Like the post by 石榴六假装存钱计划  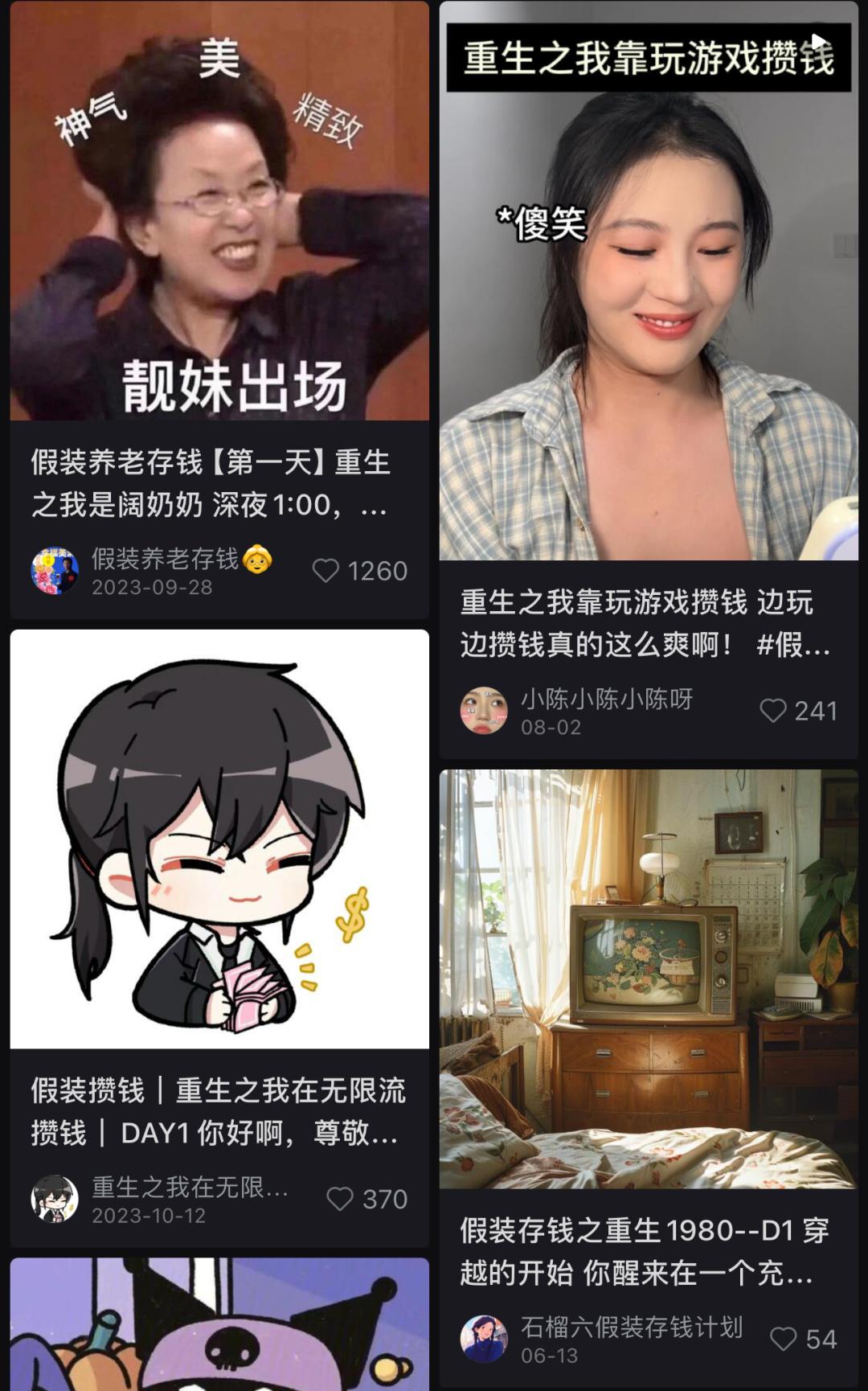tap(784, 1339)
